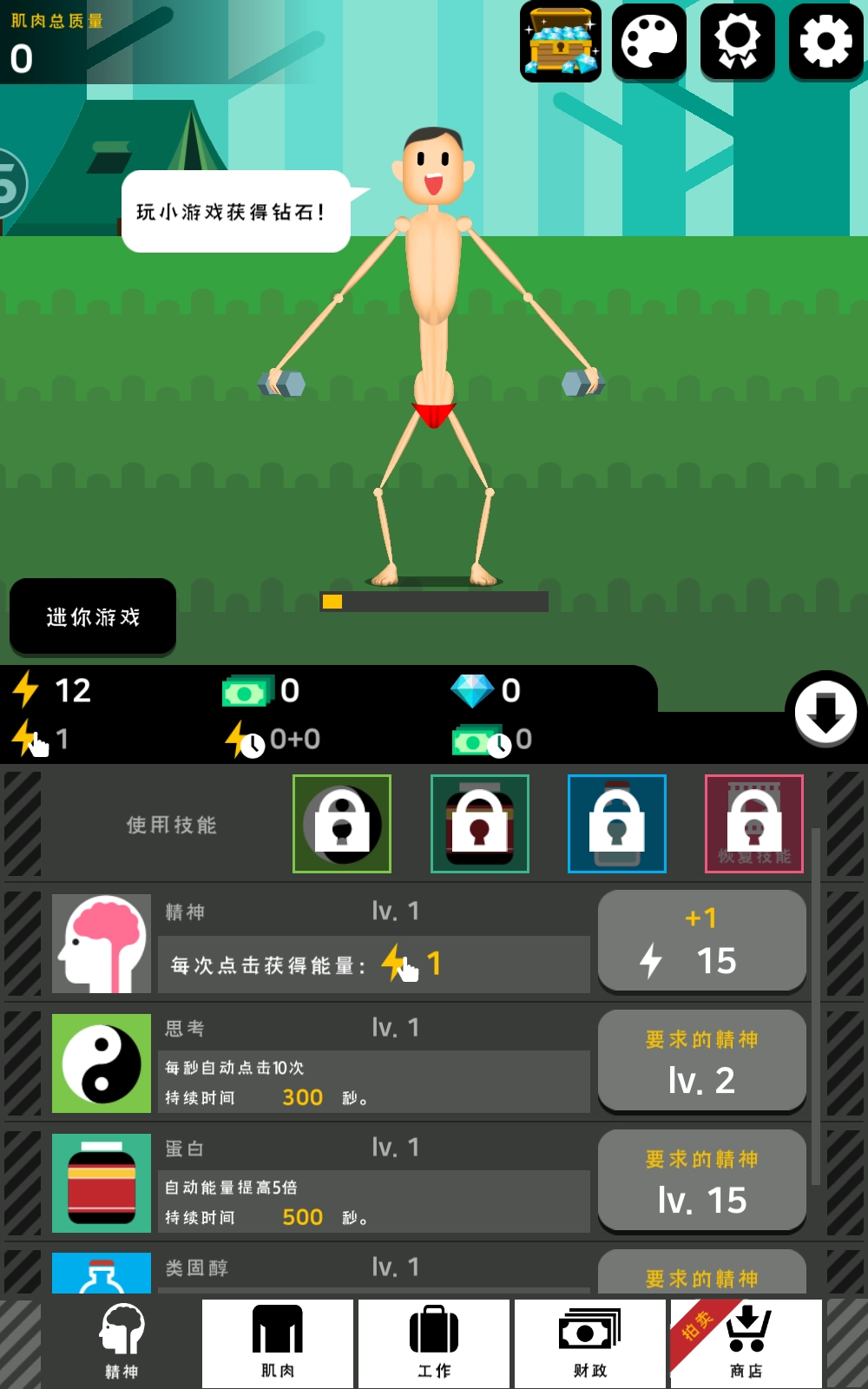The height and width of the screenshot is (1389, 868).
Task: Open the palette customization menu
Action: tap(649, 39)
